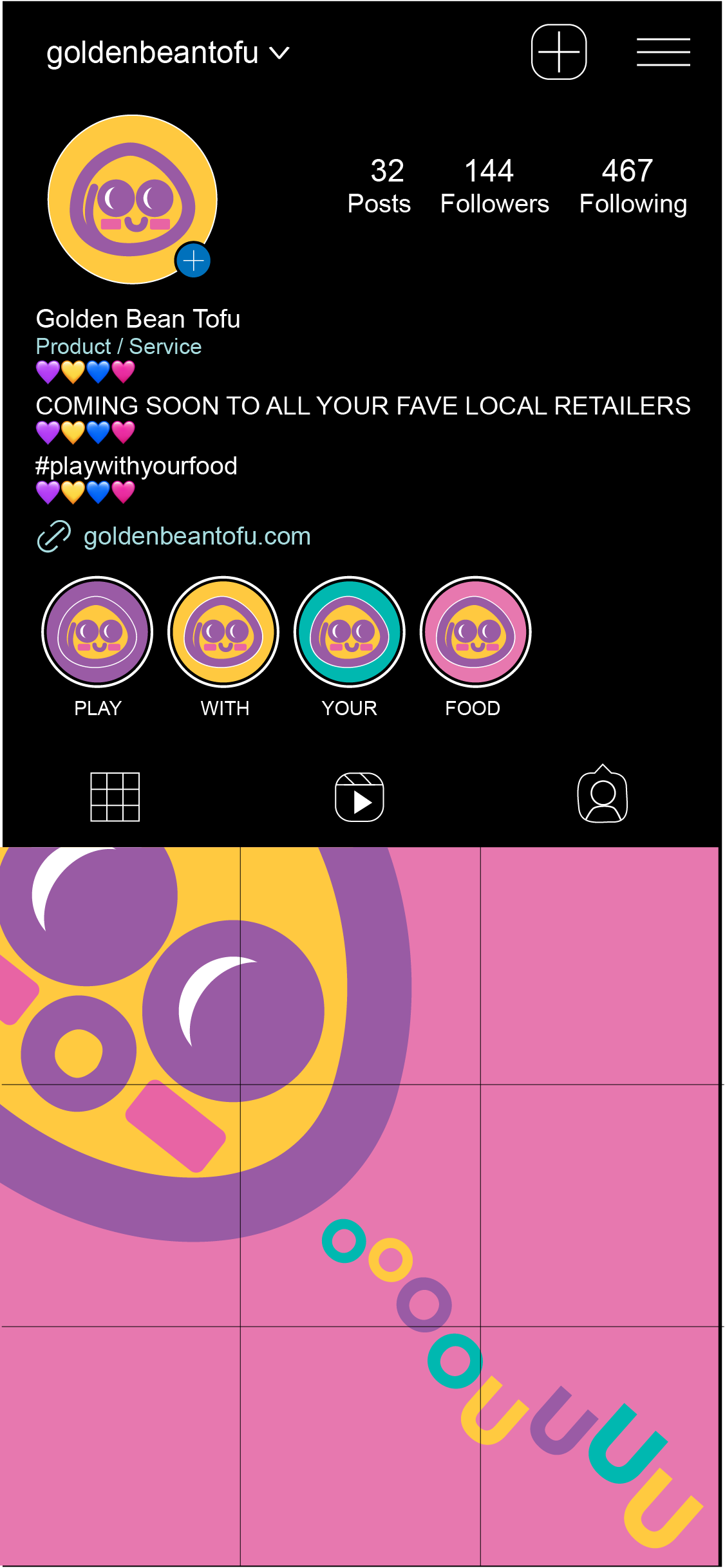Viewport: 725px width, 1568px height.
Task: Switch to the tagged photos tab
Action: pos(603,794)
